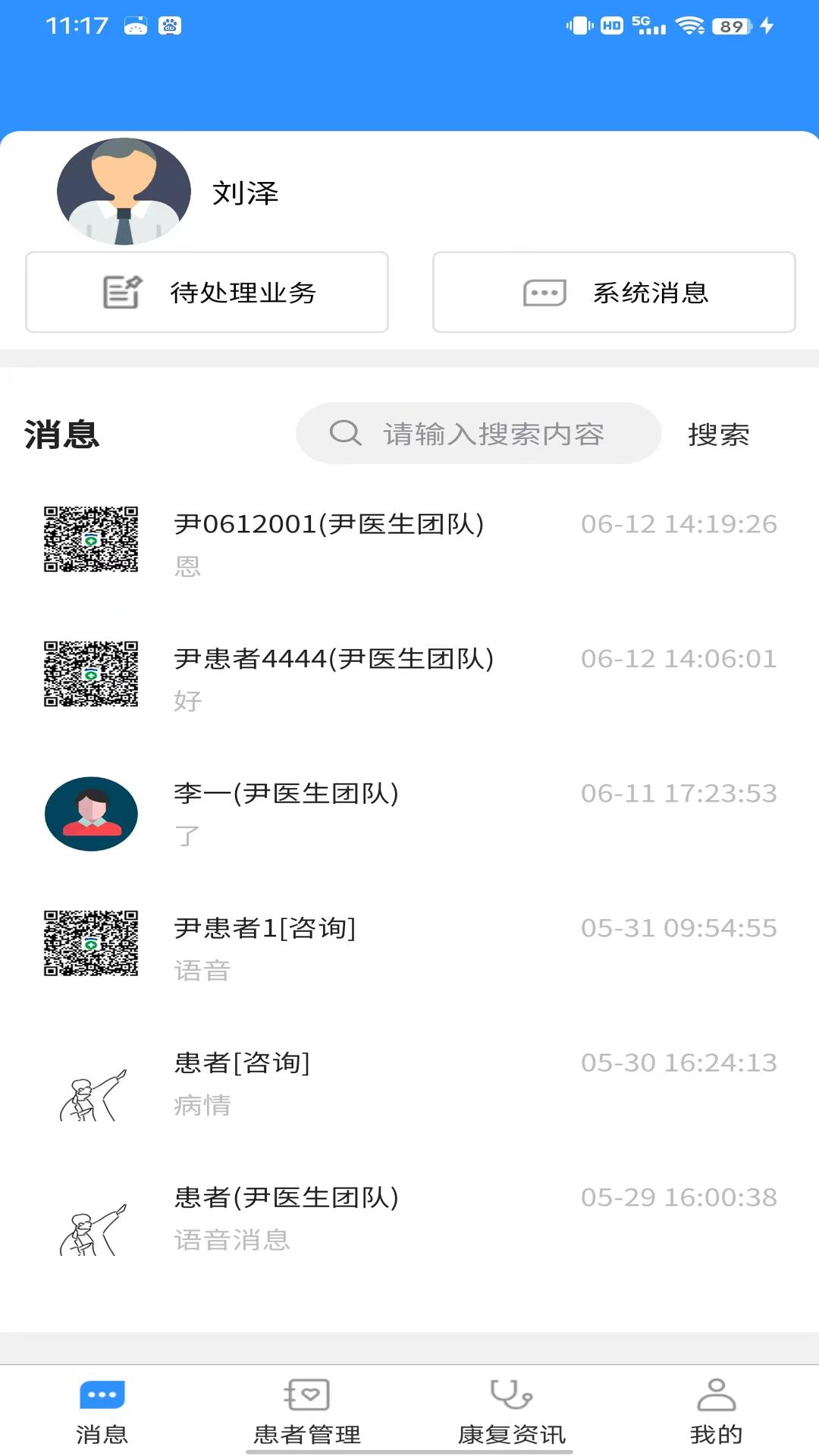Tap 尹患者1's QR code avatar
Viewport: 819px width, 1456px height.
tap(91, 943)
